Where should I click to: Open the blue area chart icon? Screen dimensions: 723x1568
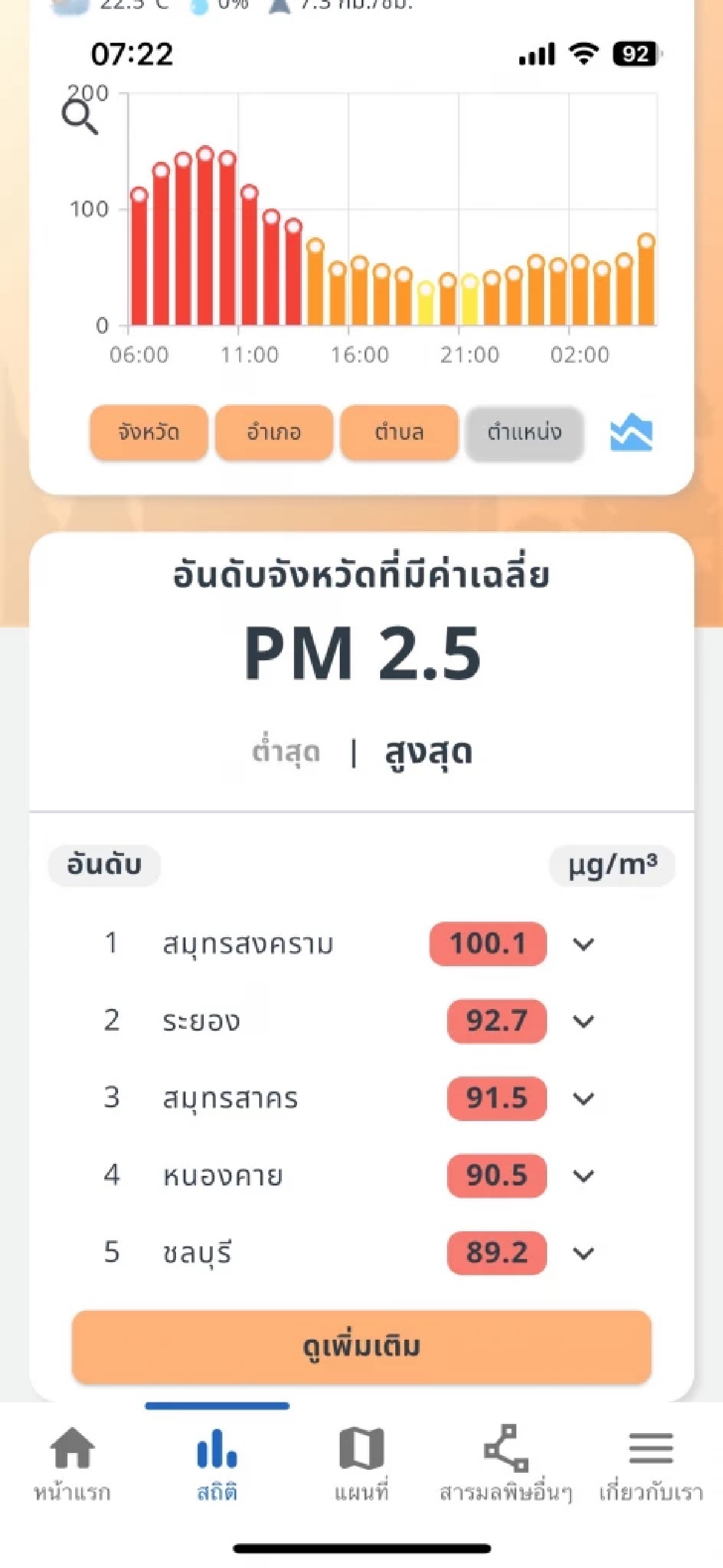[631, 432]
